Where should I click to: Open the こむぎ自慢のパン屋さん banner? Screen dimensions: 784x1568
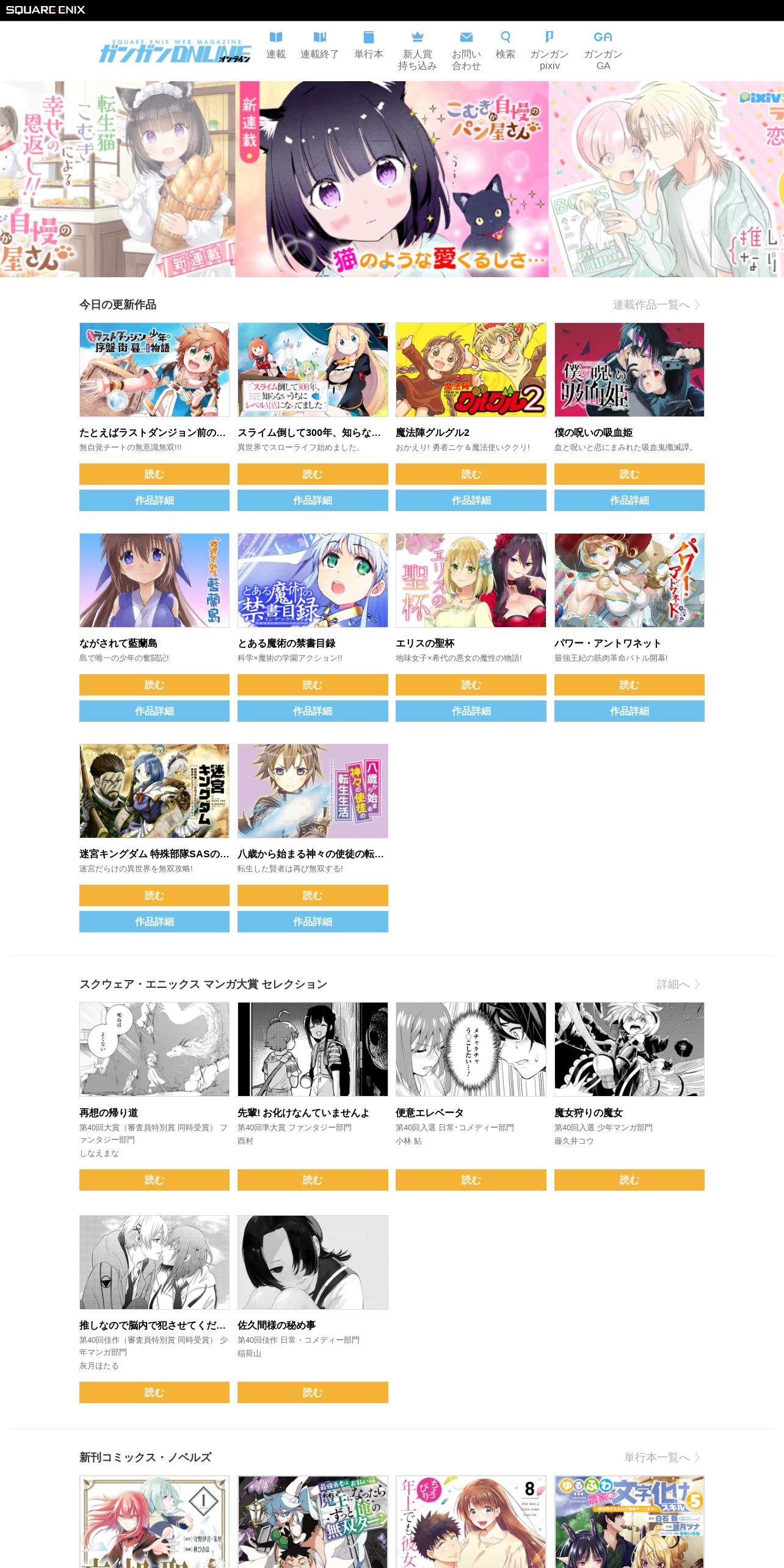pyautogui.click(x=391, y=179)
